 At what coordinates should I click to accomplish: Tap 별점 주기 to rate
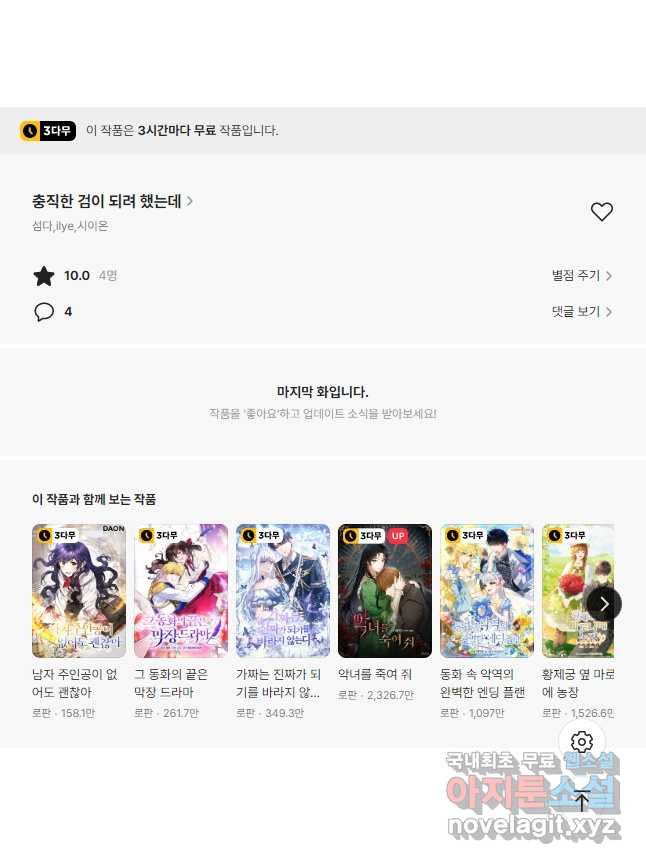(581, 275)
